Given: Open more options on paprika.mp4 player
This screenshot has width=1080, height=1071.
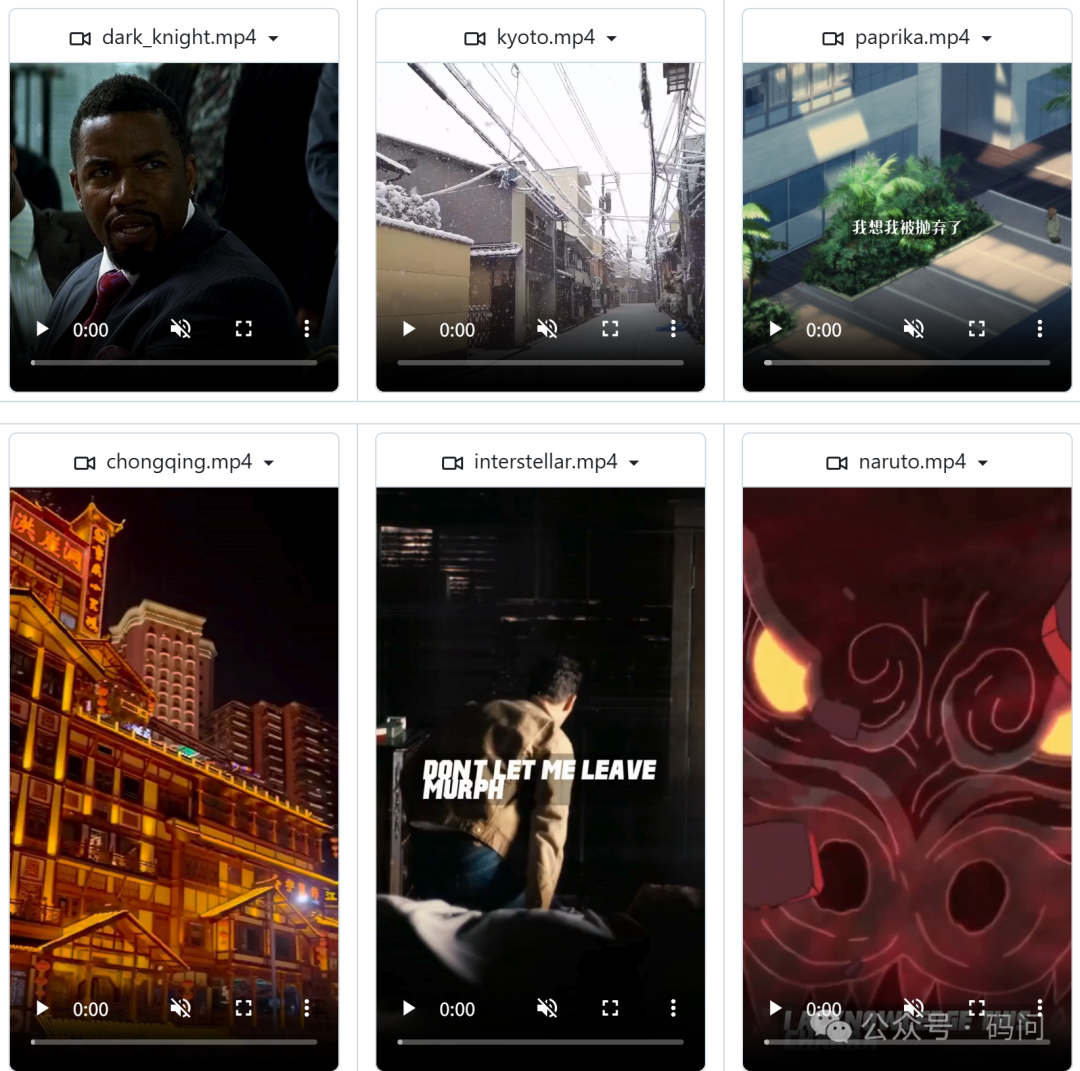Looking at the screenshot, I should [1040, 329].
